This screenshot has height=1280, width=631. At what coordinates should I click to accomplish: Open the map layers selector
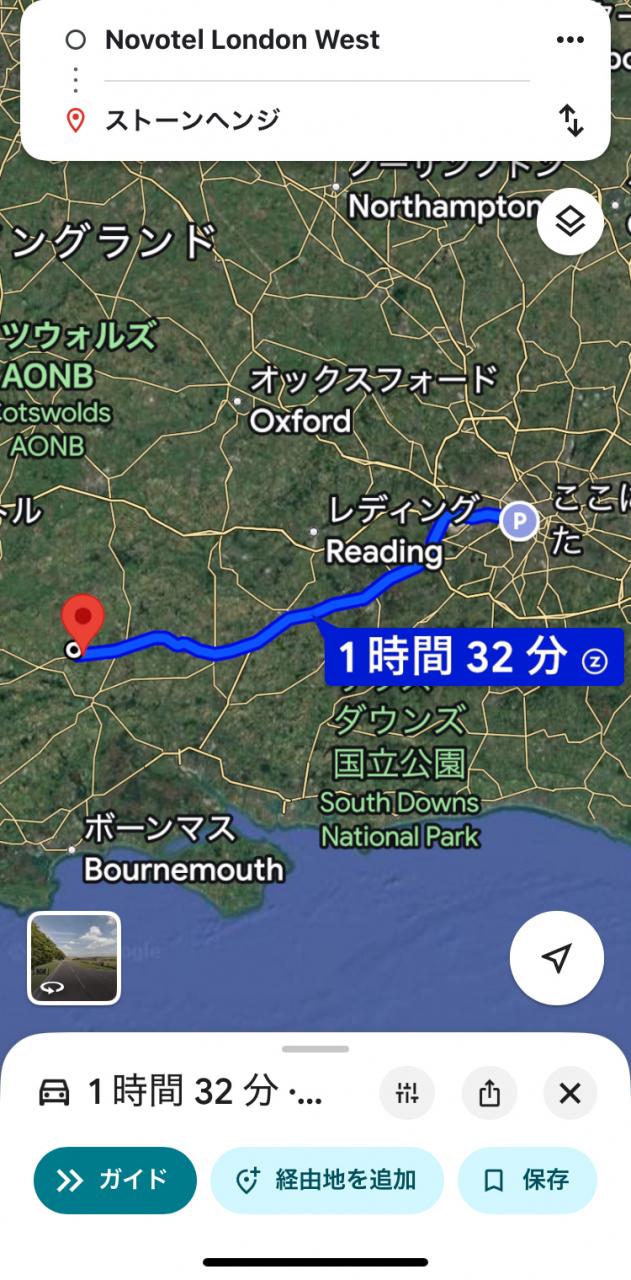point(570,221)
